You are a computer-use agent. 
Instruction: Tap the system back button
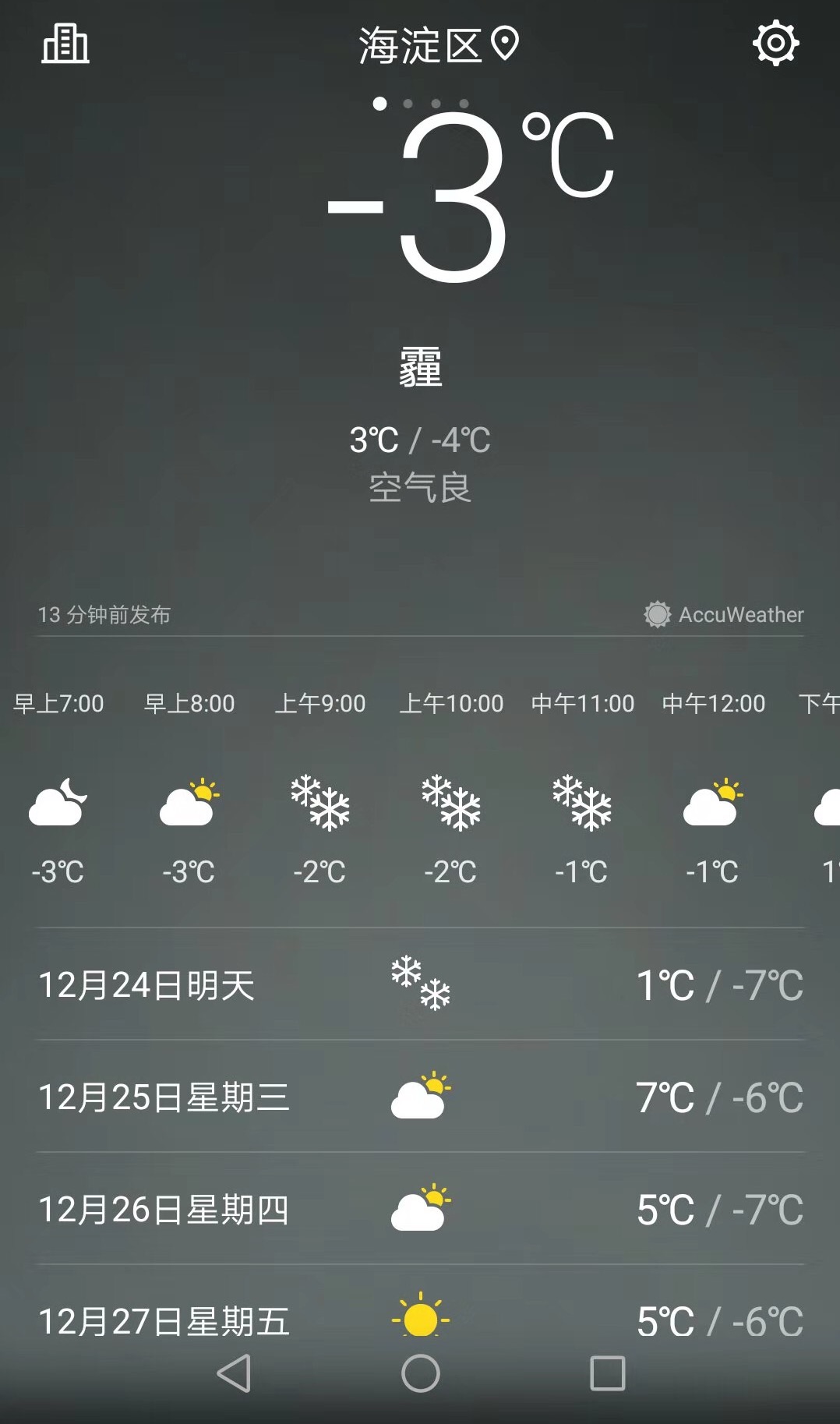[234, 1373]
